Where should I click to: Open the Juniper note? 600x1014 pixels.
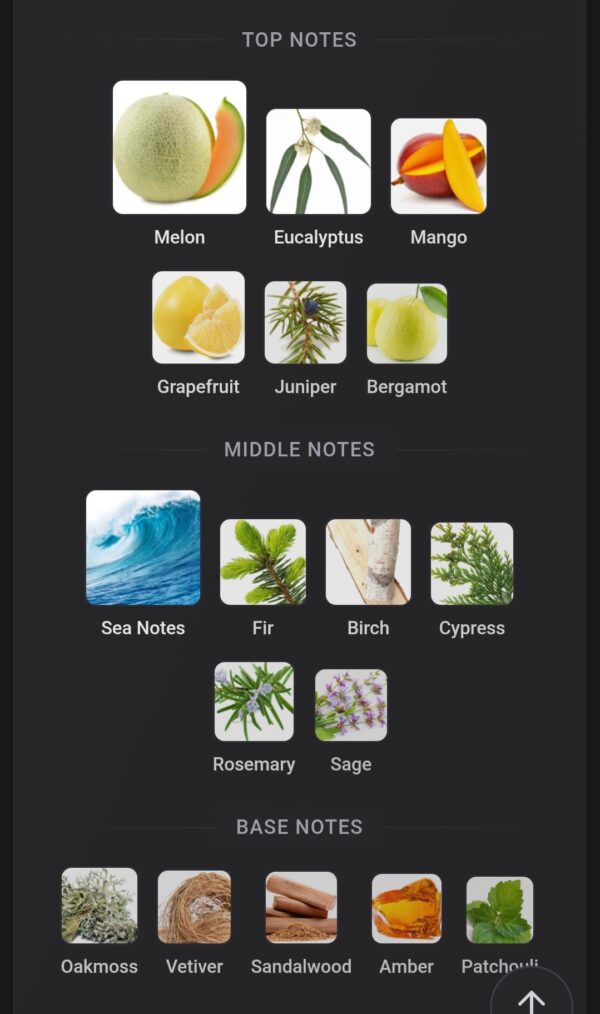[x=305, y=322]
